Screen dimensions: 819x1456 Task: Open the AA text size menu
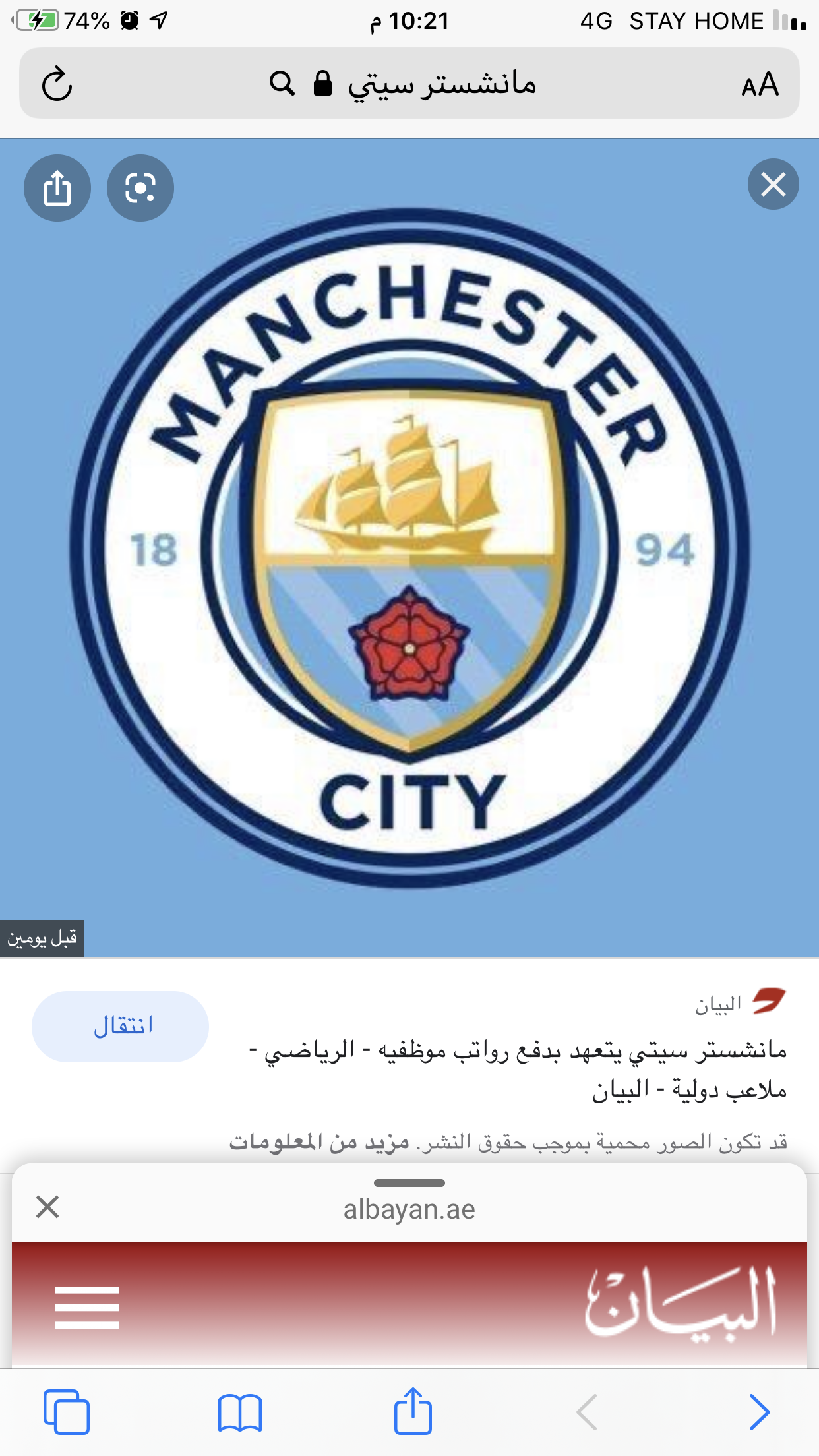[x=760, y=84]
